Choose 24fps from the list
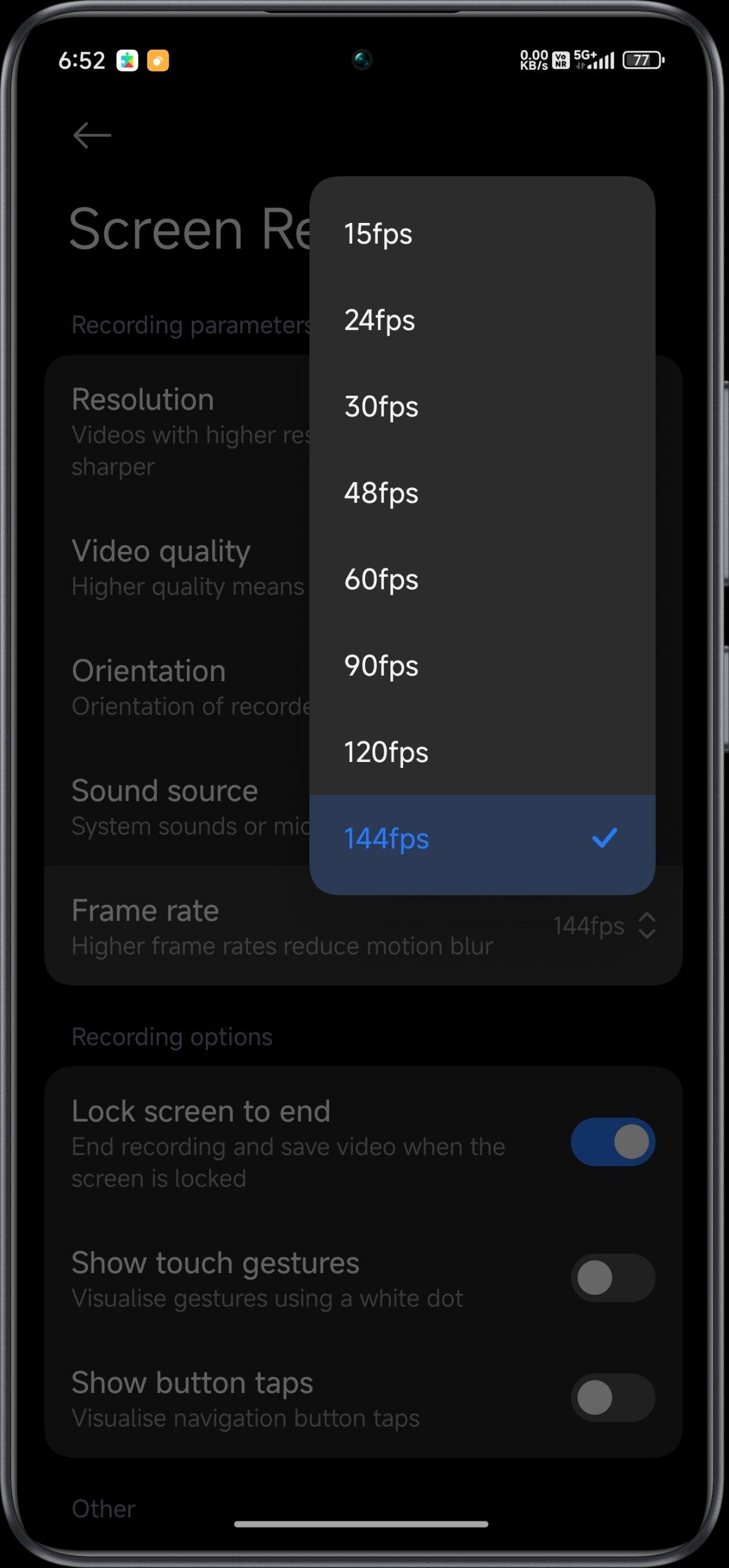The height and width of the screenshot is (1568, 729). click(482, 320)
